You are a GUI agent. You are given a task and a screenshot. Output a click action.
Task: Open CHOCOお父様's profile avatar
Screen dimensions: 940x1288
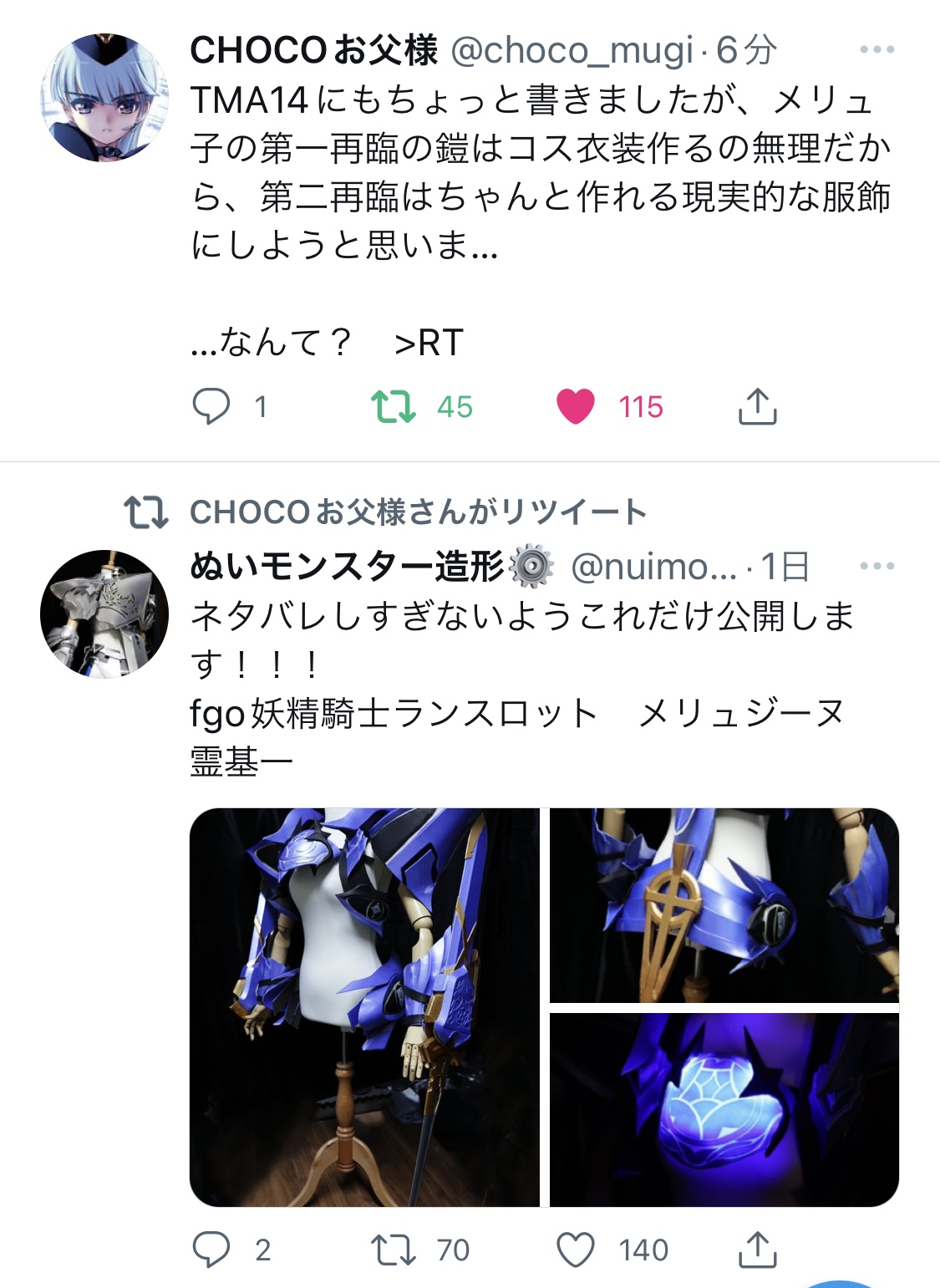click(104, 98)
